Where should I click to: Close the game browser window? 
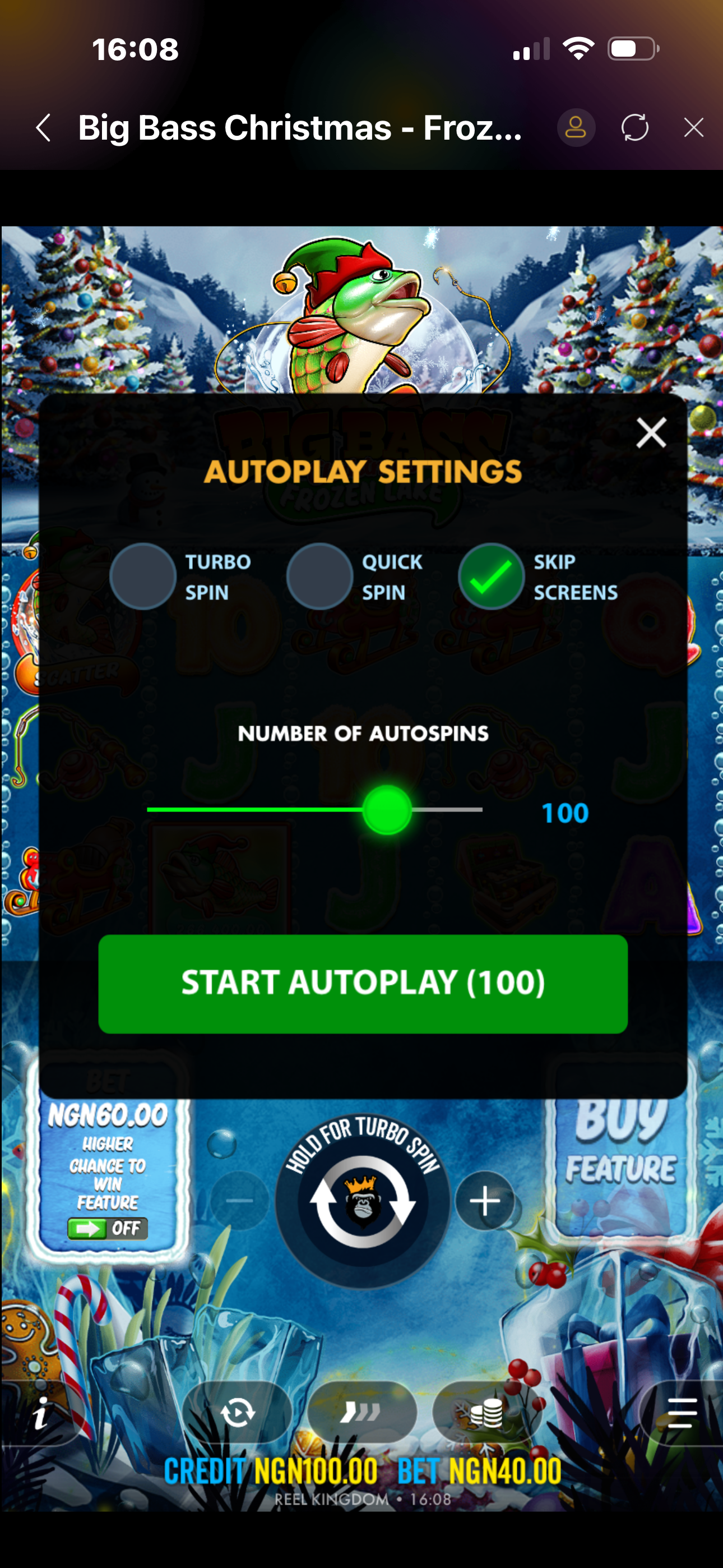[693, 128]
